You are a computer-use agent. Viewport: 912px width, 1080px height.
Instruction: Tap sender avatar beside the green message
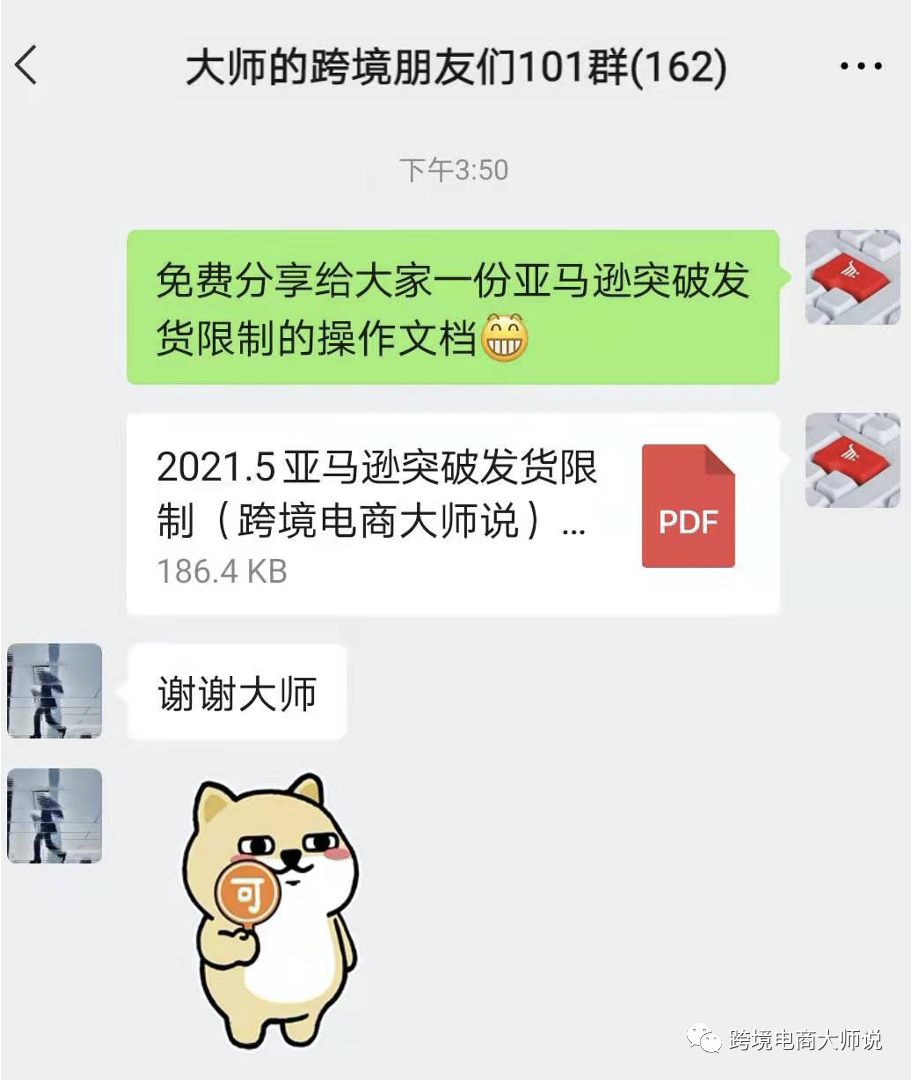[852, 278]
